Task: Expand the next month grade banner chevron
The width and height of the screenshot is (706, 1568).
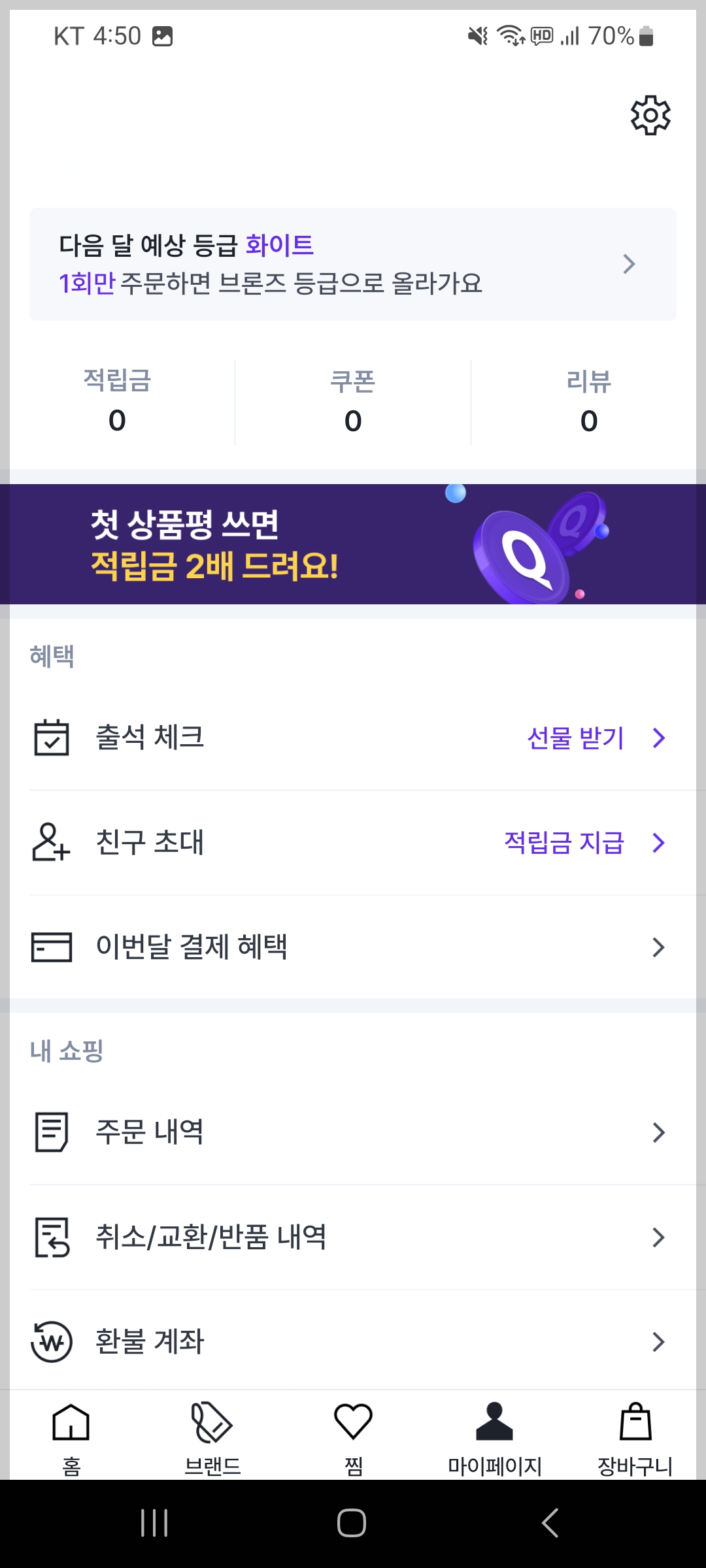Action: [629, 263]
